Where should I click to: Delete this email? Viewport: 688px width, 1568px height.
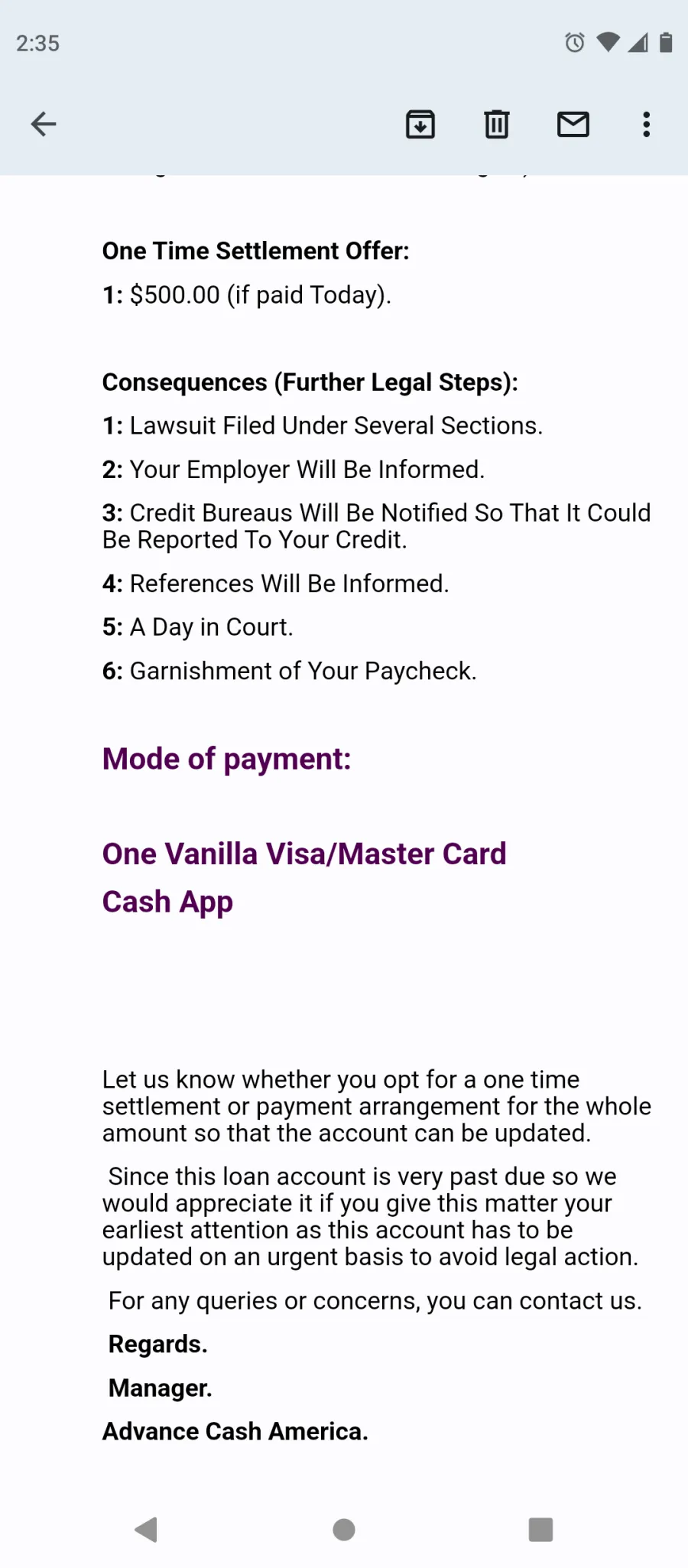point(497,124)
